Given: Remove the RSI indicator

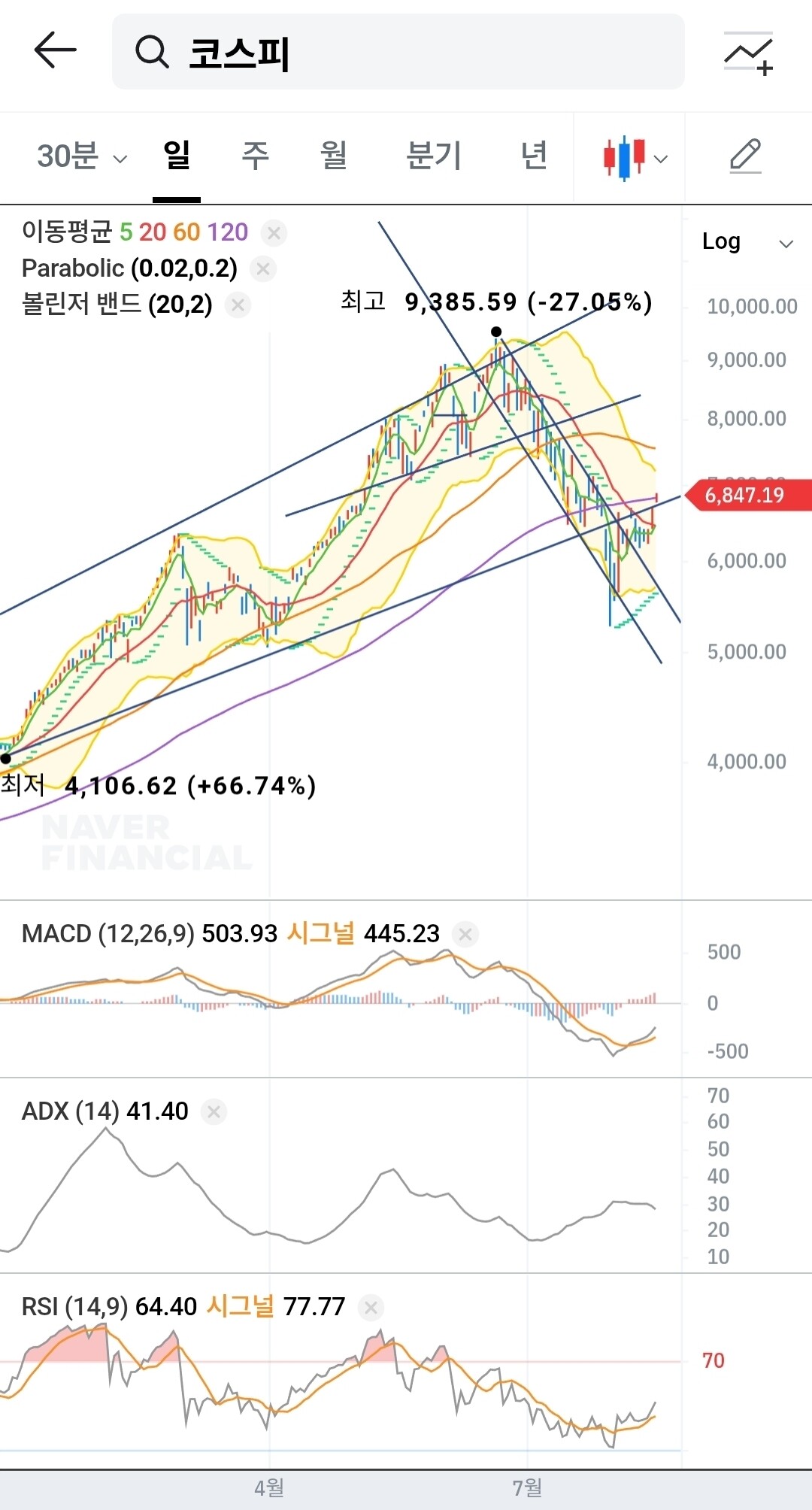Looking at the screenshot, I should click(x=371, y=1308).
